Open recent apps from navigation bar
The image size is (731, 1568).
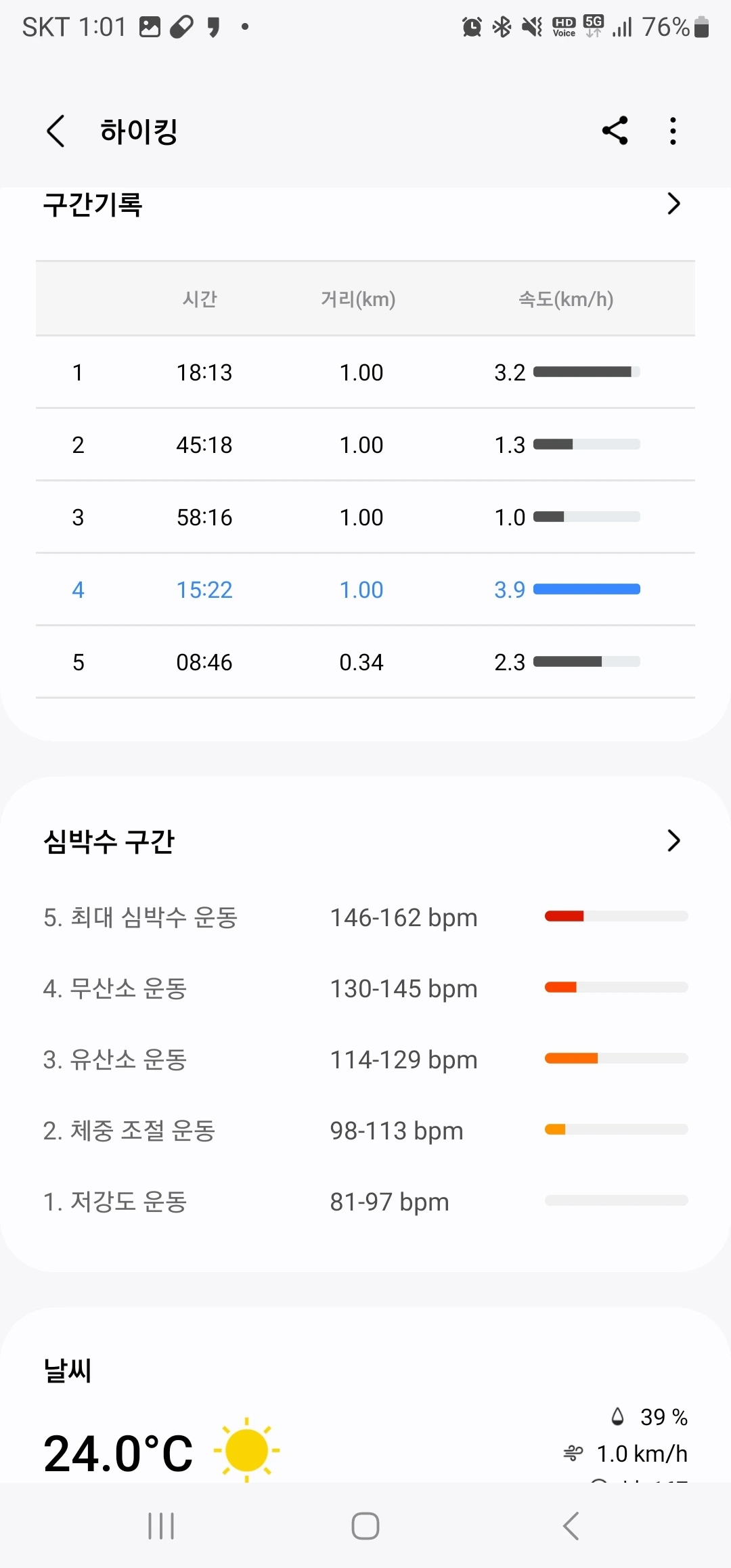point(161,1526)
